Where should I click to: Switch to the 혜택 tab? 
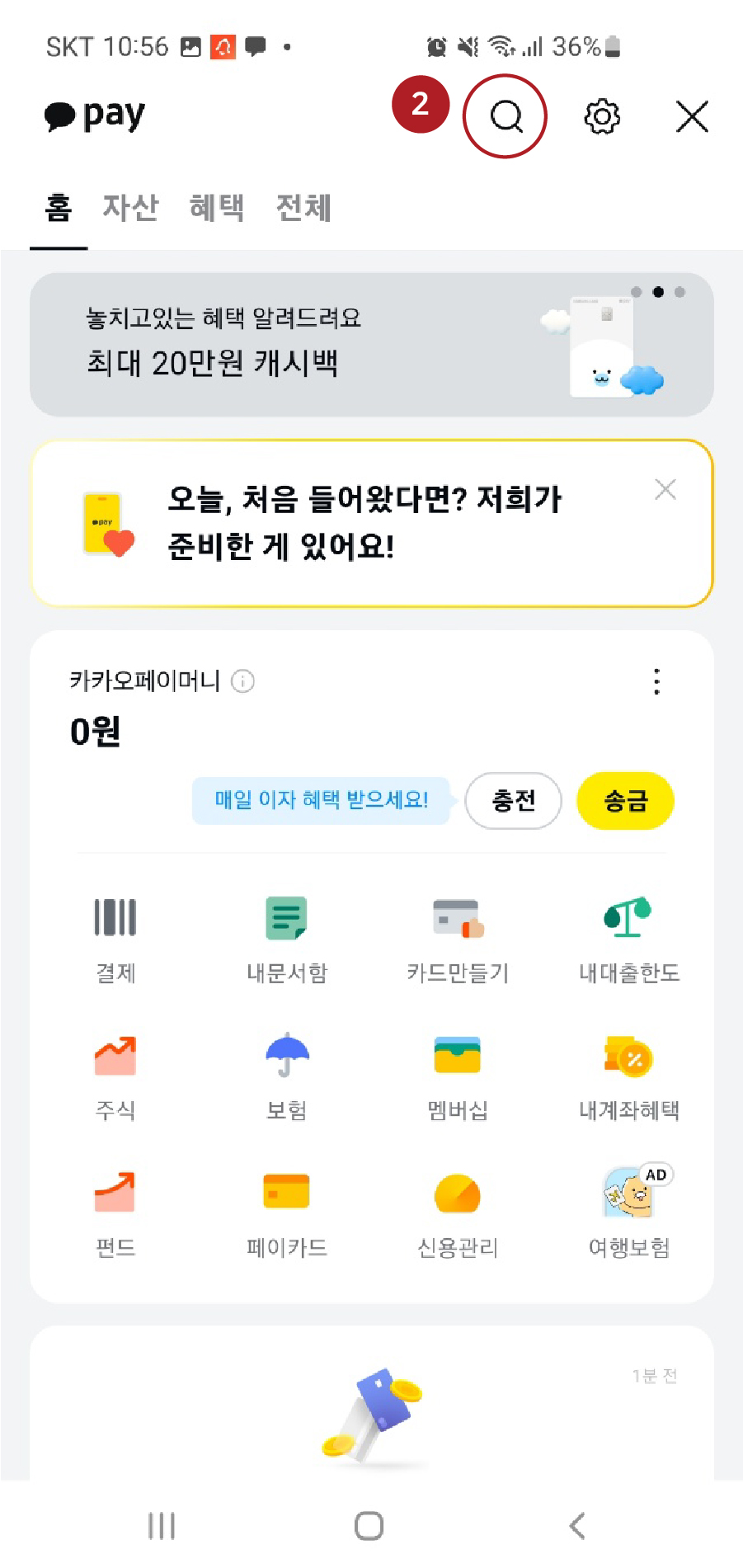pos(217,208)
